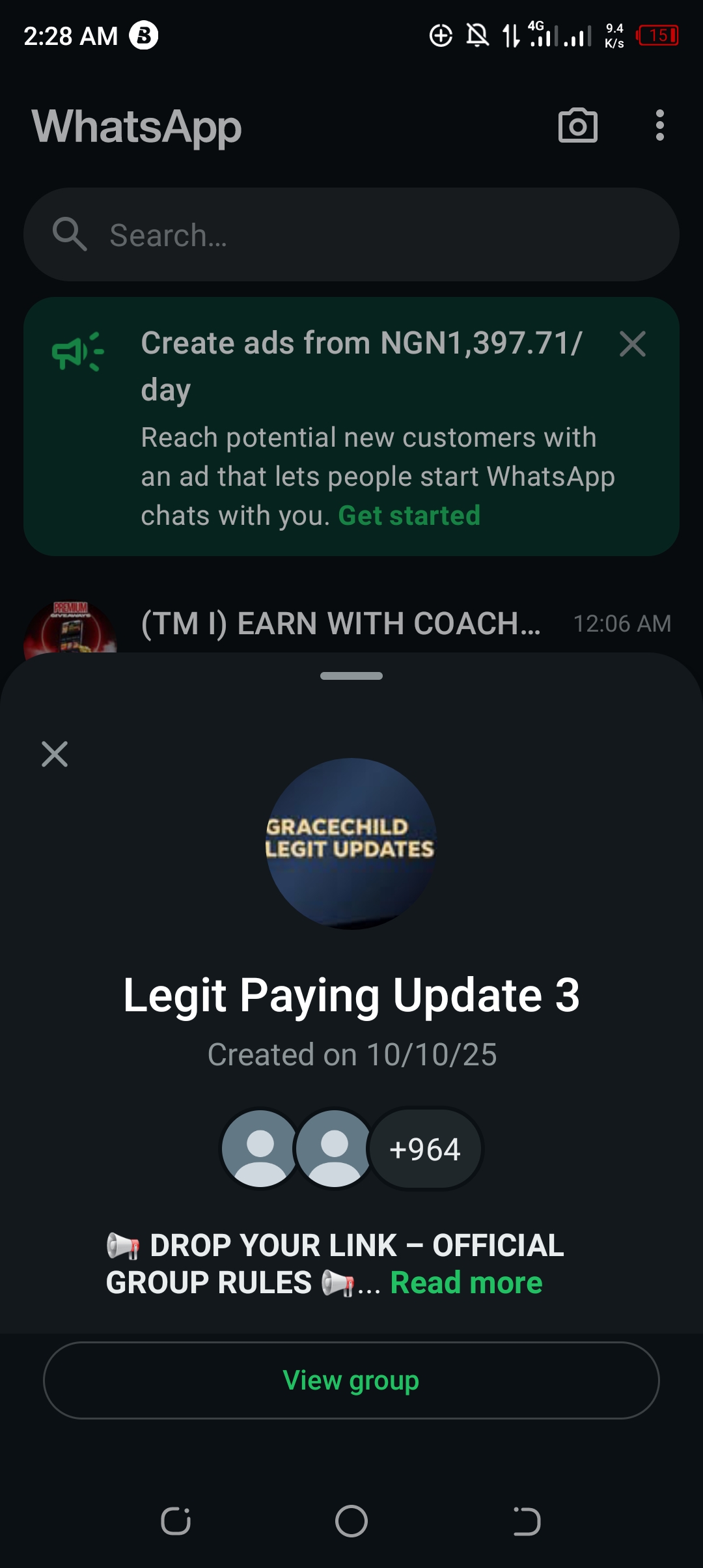
Task: Dismiss the Create ads banner
Action: [632, 344]
